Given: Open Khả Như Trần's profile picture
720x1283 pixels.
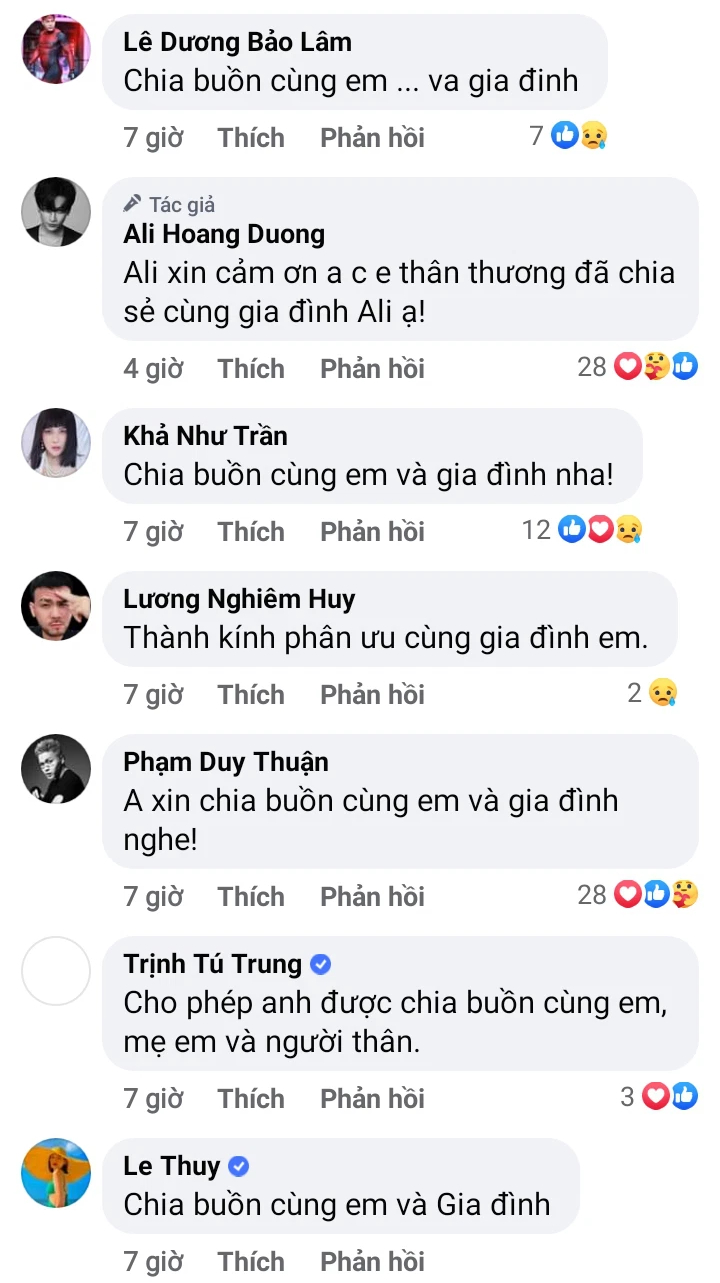Looking at the screenshot, I should [56, 443].
